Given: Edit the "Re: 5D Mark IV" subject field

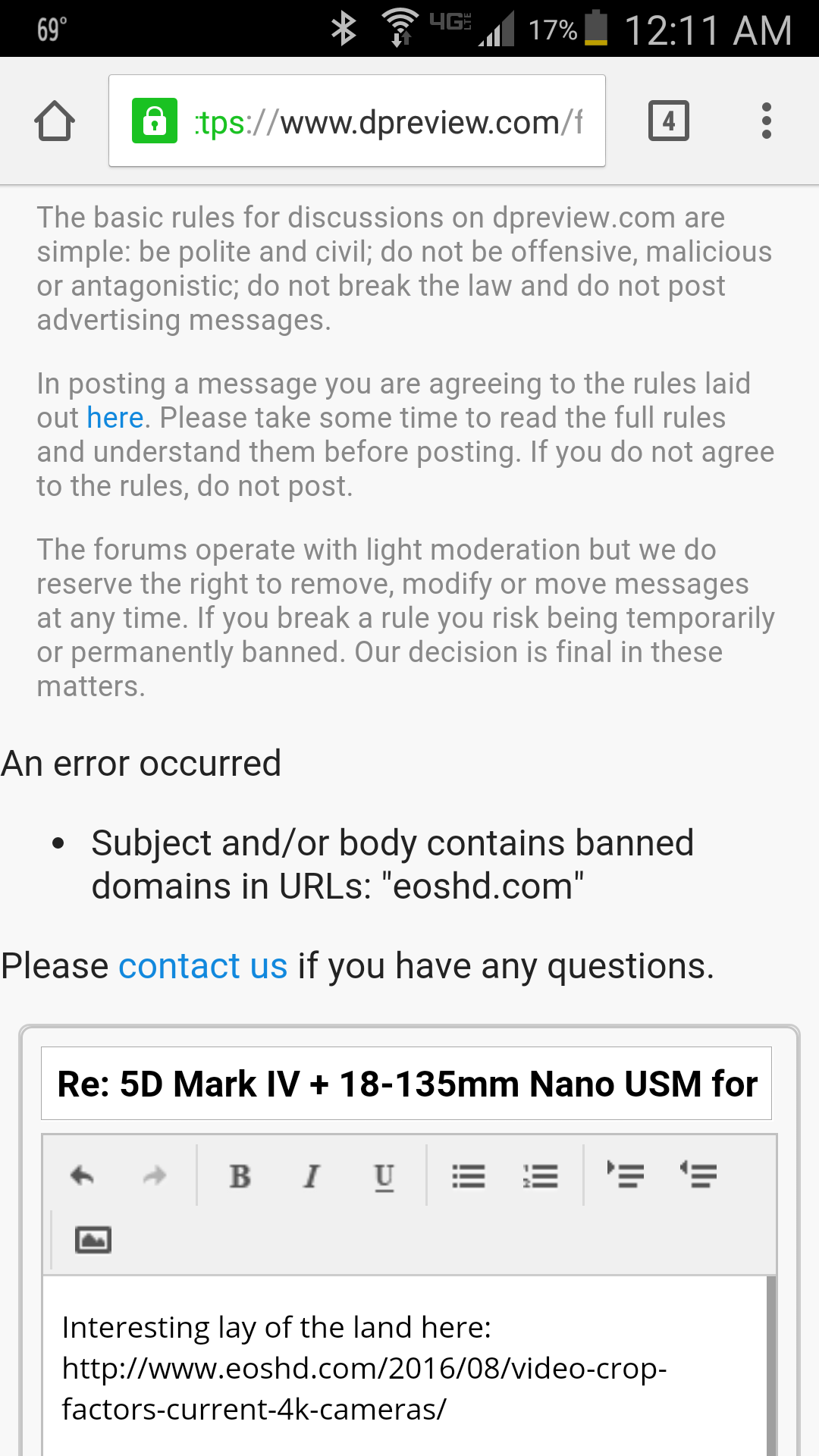Looking at the screenshot, I should (406, 1084).
